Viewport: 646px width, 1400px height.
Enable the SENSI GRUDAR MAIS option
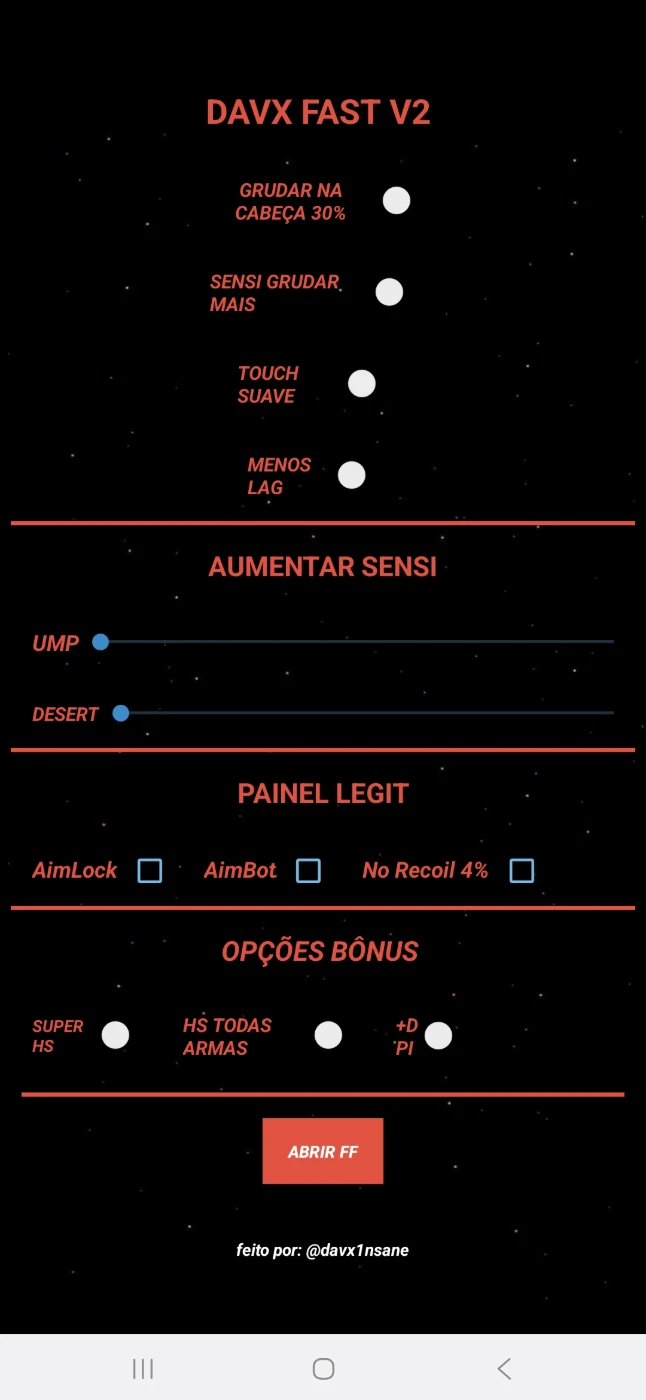(389, 292)
